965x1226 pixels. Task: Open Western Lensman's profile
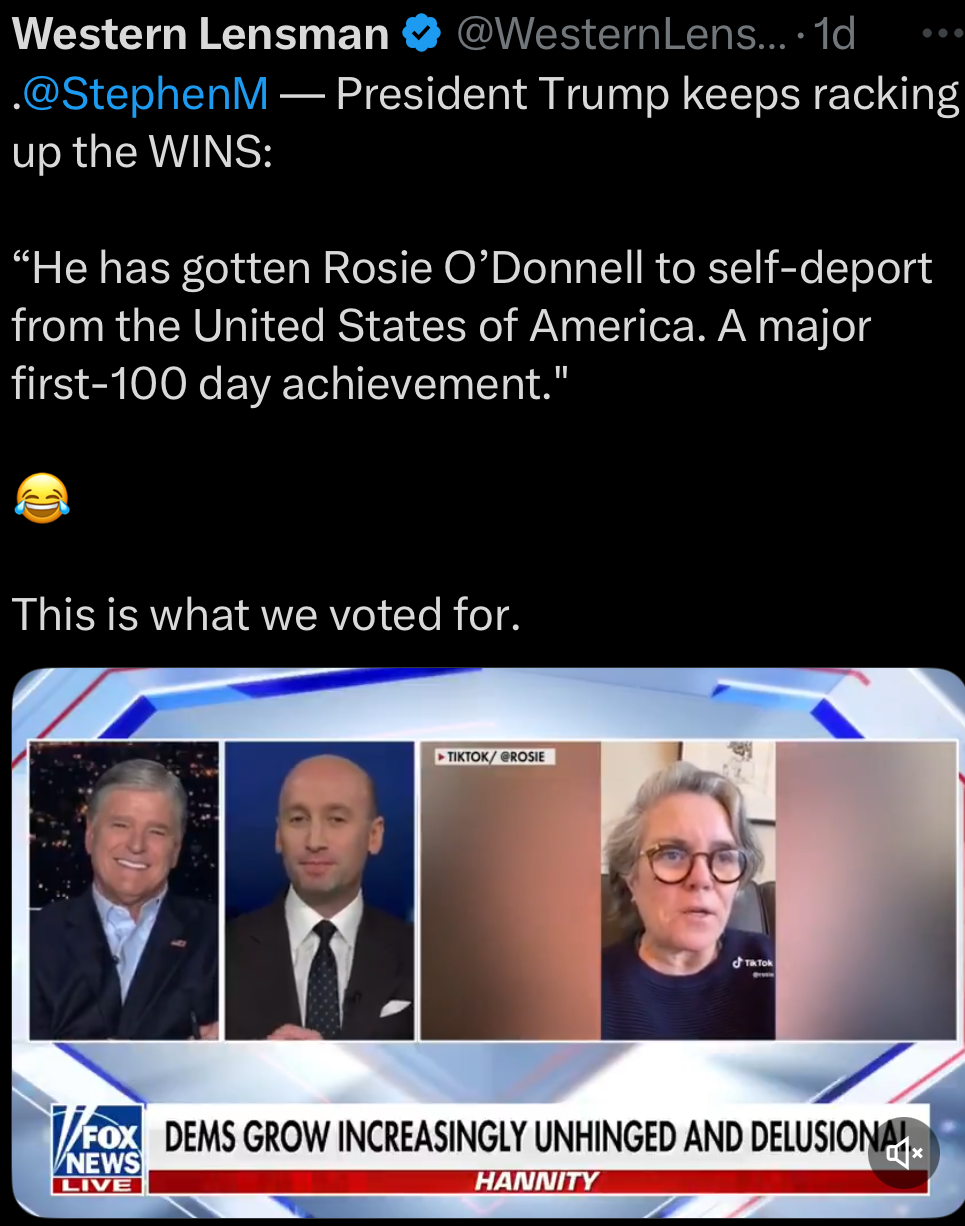pos(200,34)
